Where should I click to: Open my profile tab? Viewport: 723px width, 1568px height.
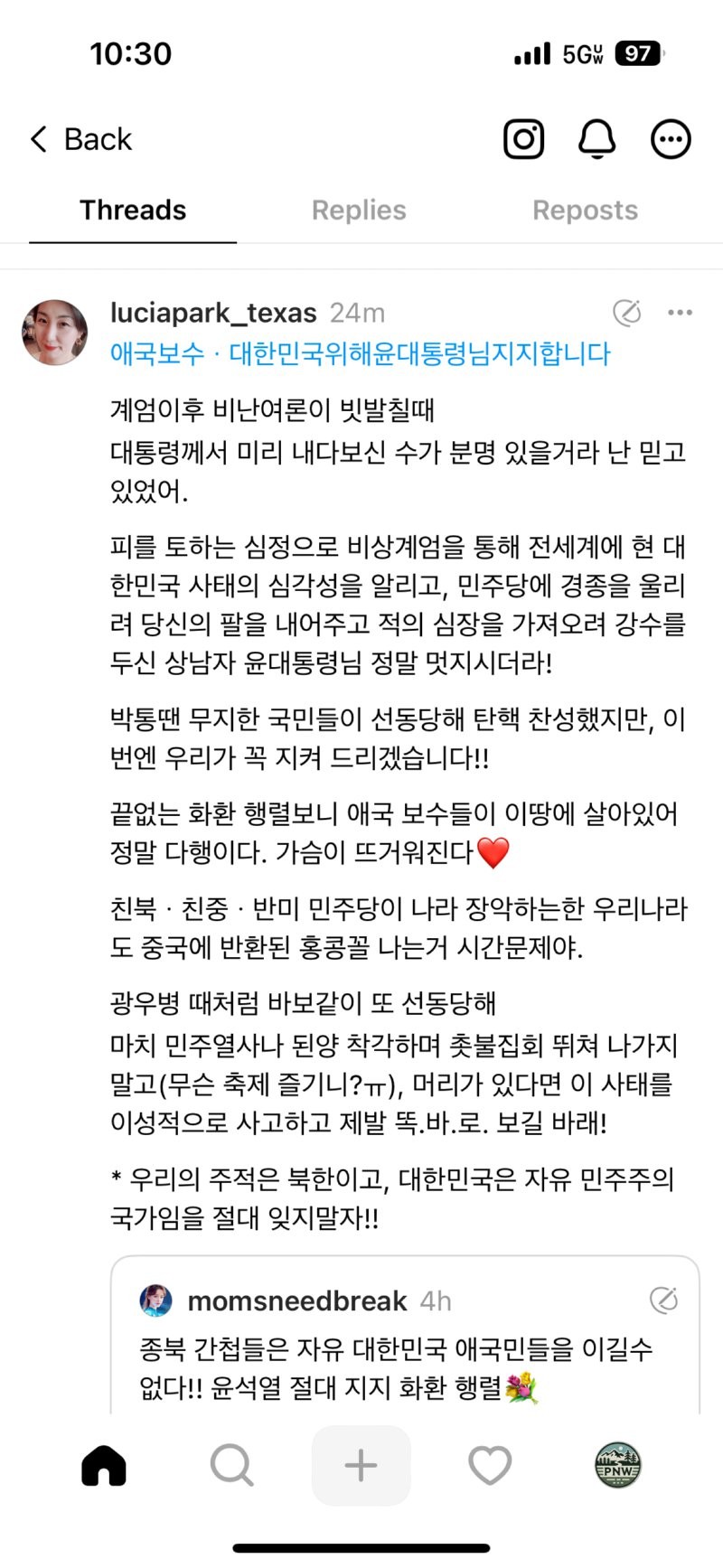click(617, 1465)
